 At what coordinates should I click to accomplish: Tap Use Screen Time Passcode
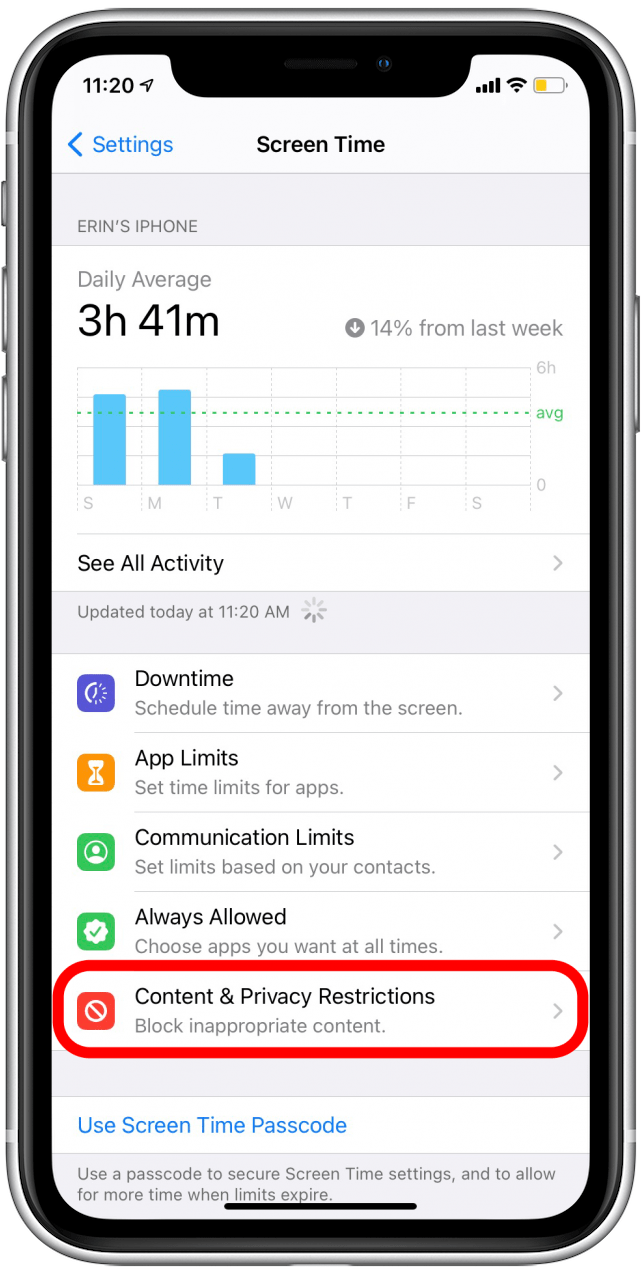point(212,1125)
